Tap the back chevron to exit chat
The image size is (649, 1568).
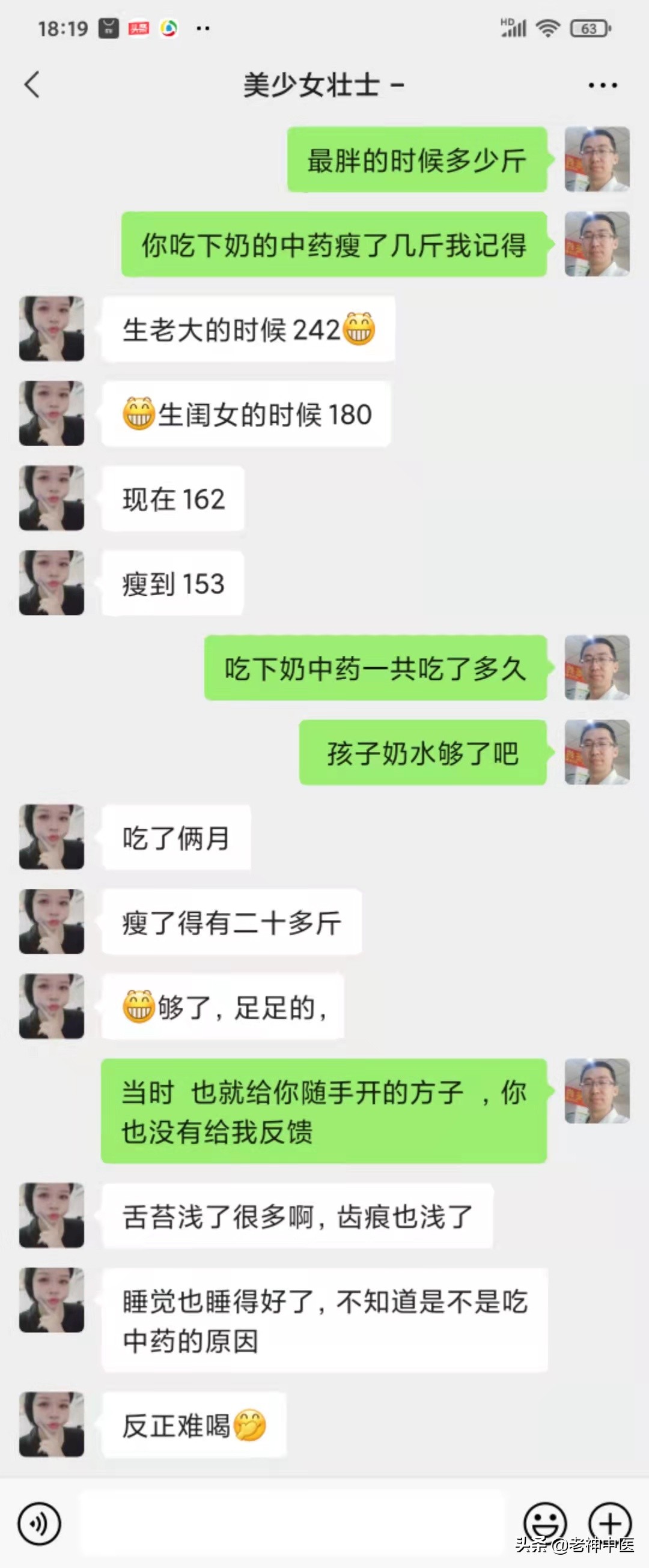(x=32, y=85)
